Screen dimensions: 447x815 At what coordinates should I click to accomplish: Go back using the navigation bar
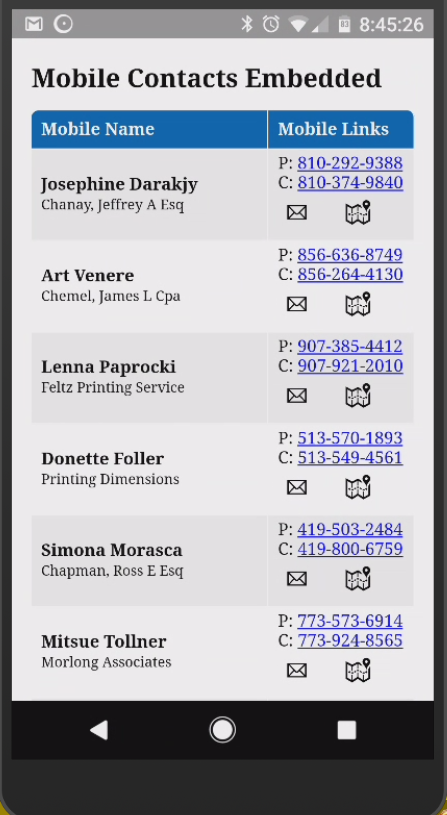99,730
